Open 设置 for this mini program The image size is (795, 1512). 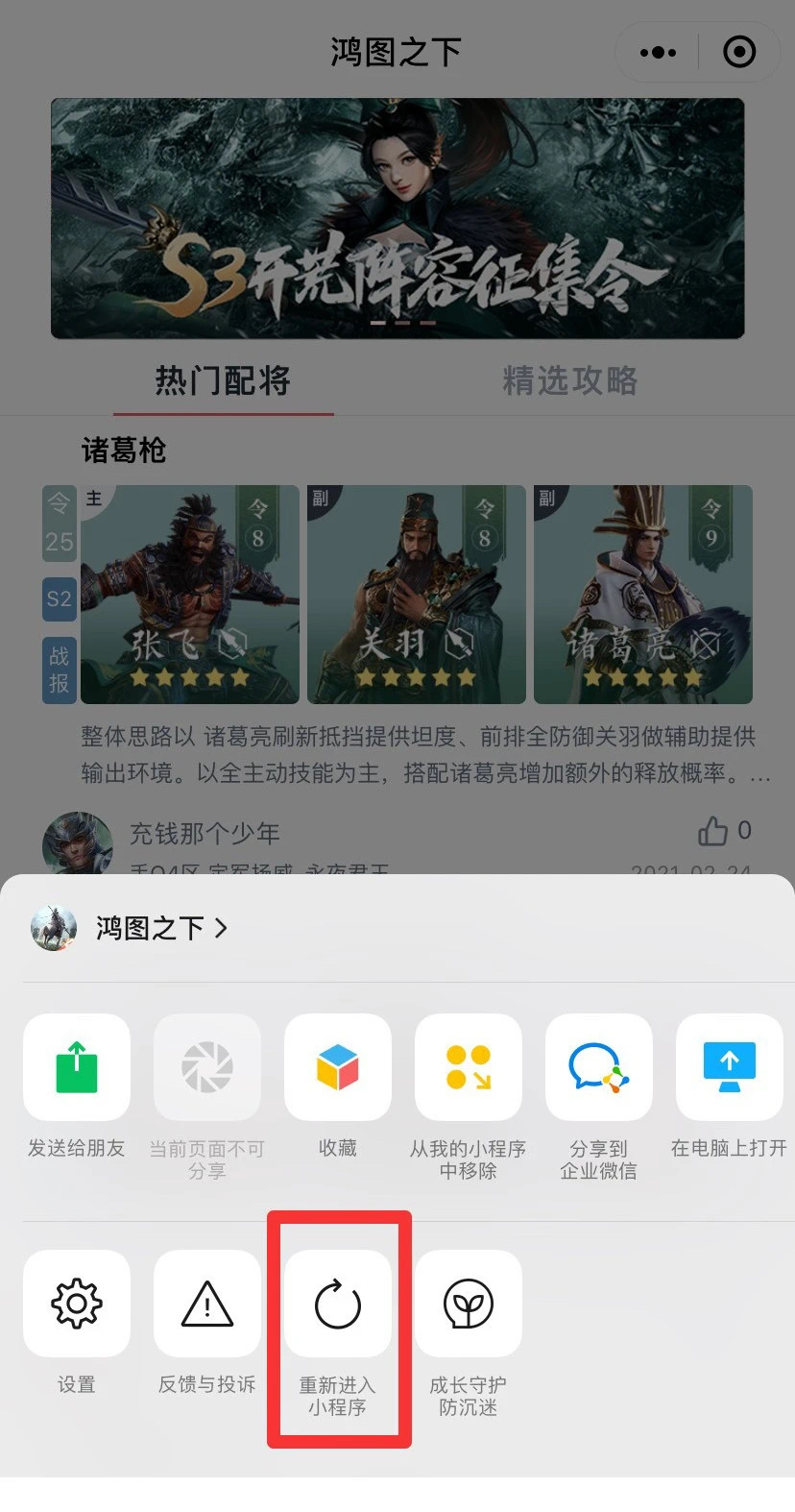point(77,1305)
